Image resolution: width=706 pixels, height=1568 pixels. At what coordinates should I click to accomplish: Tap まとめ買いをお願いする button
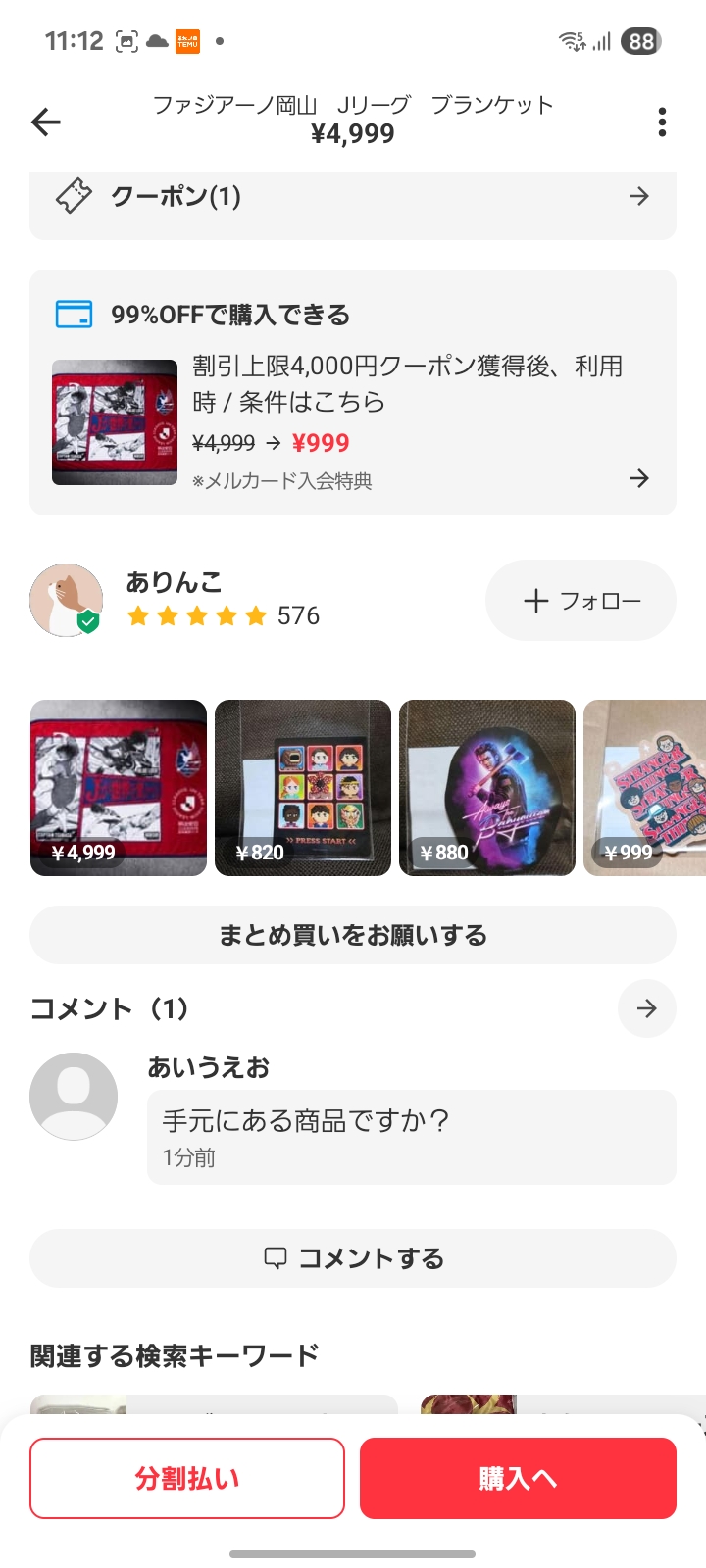click(x=353, y=935)
